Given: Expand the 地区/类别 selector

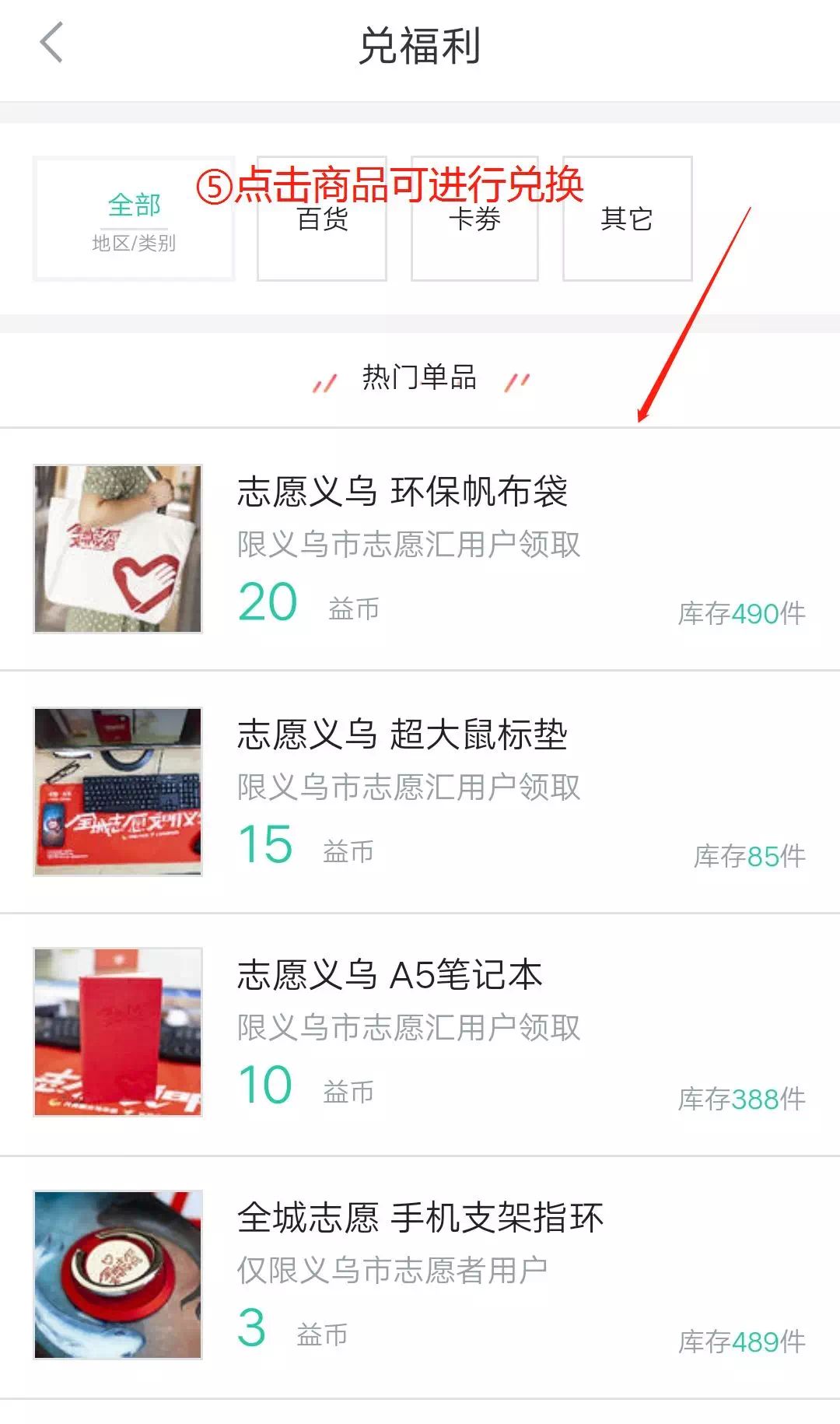Looking at the screenshot, I should click(x=134, y=243).
